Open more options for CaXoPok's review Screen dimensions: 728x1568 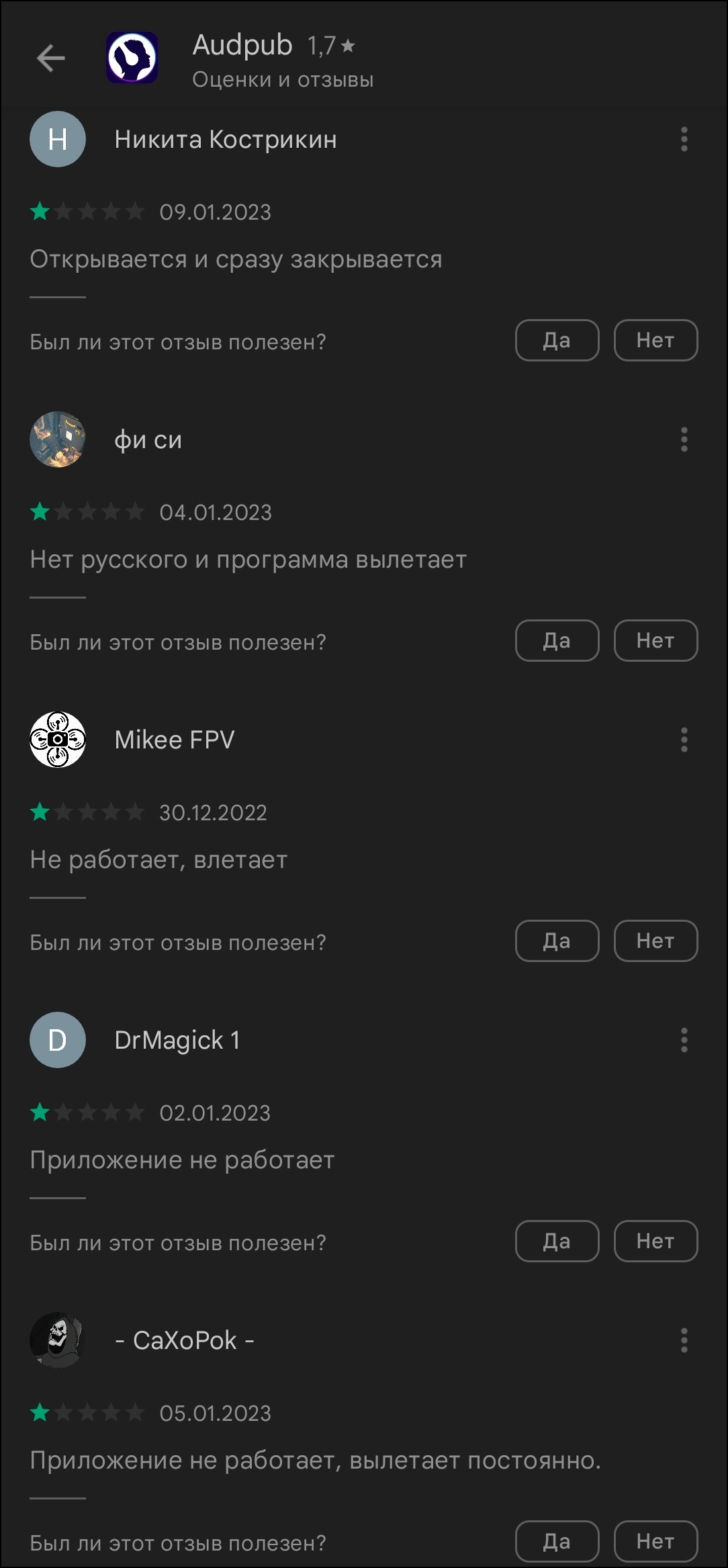[684, 1340]
